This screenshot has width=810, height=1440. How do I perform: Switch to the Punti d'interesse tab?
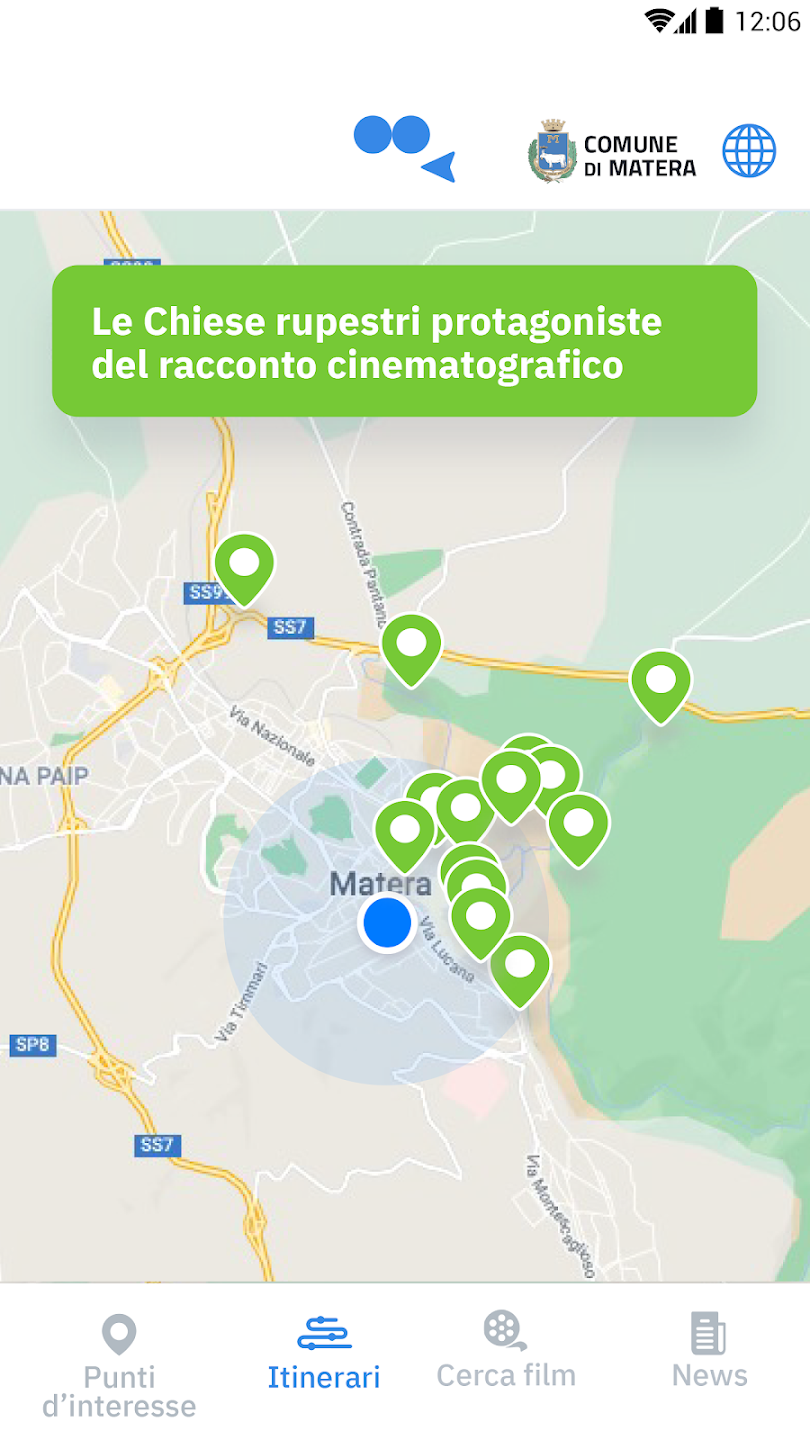[x=119, y=1365]
